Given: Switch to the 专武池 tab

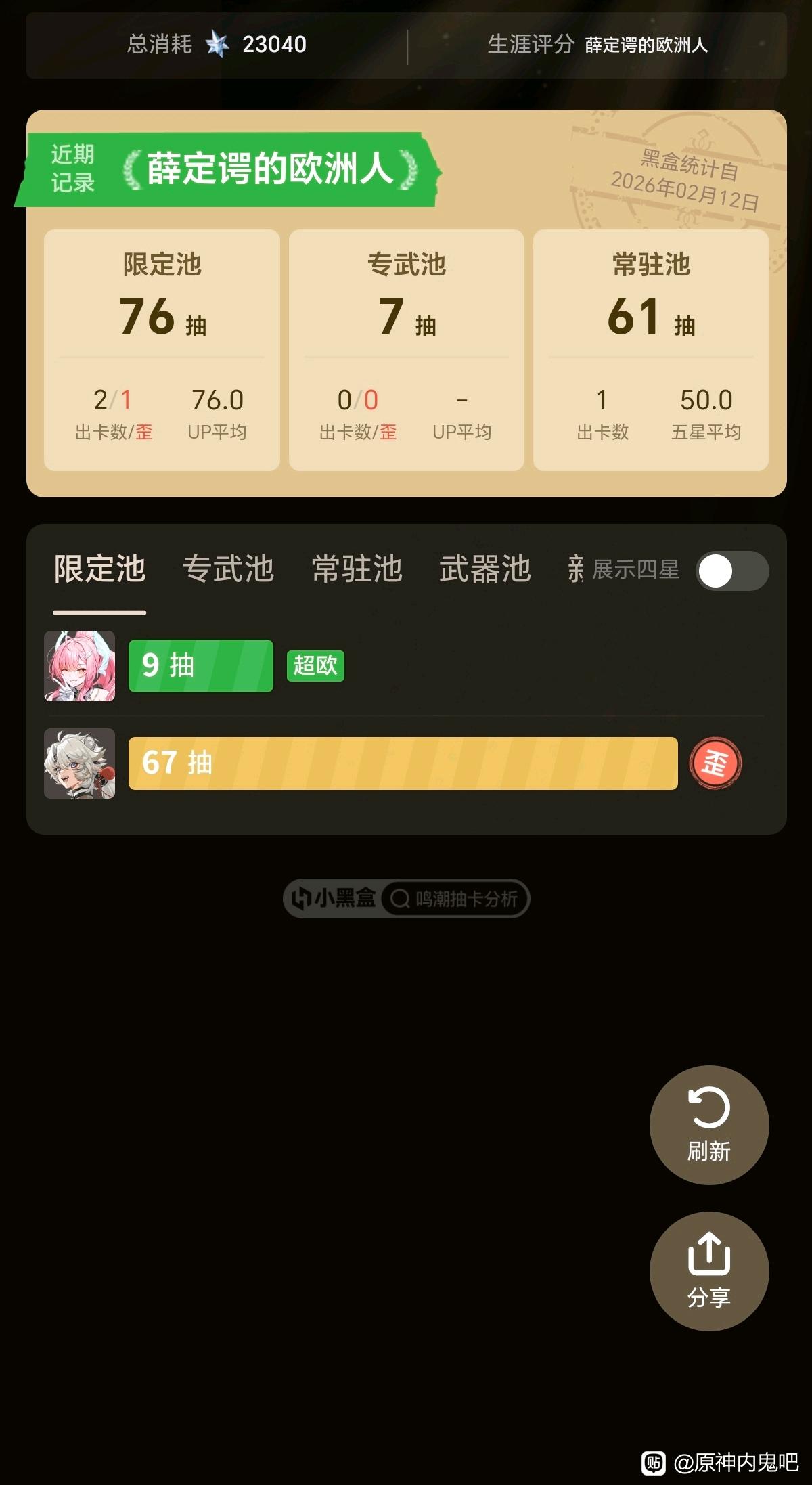Looking at the screenshot, I should coord(228,569).
